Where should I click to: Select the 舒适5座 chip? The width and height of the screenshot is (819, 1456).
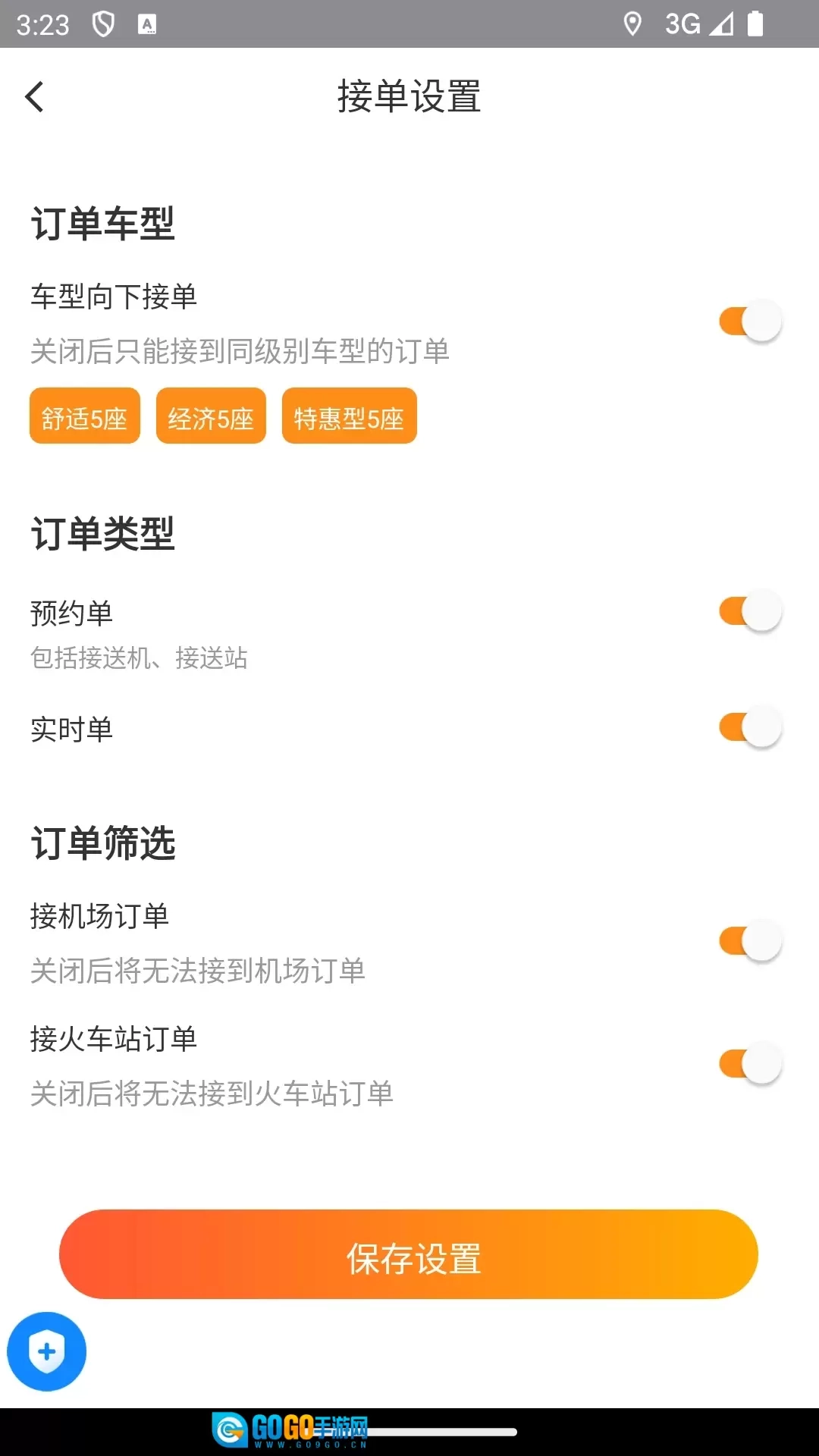tap(85, 416)
